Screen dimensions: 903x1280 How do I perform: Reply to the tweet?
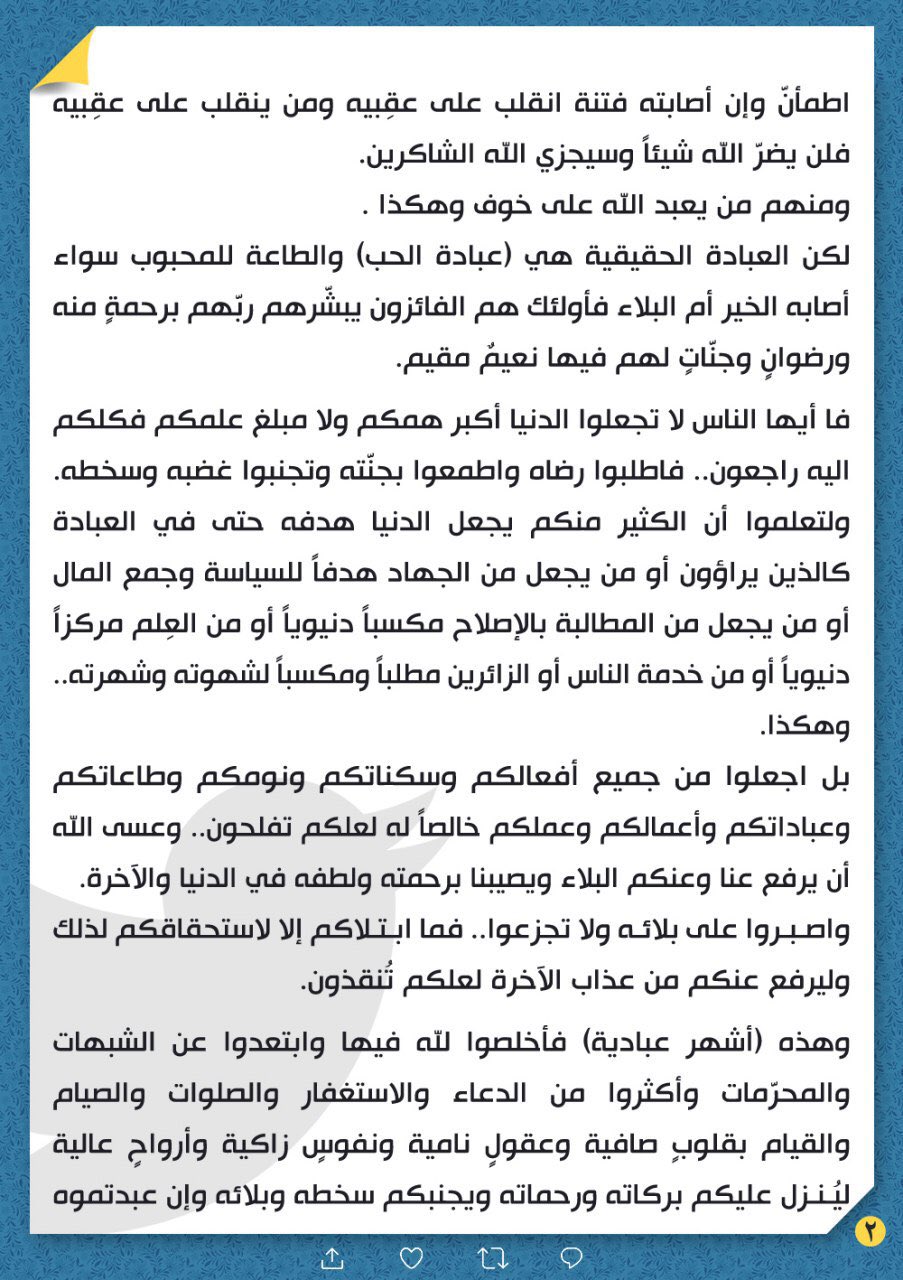pos(571,1257)
